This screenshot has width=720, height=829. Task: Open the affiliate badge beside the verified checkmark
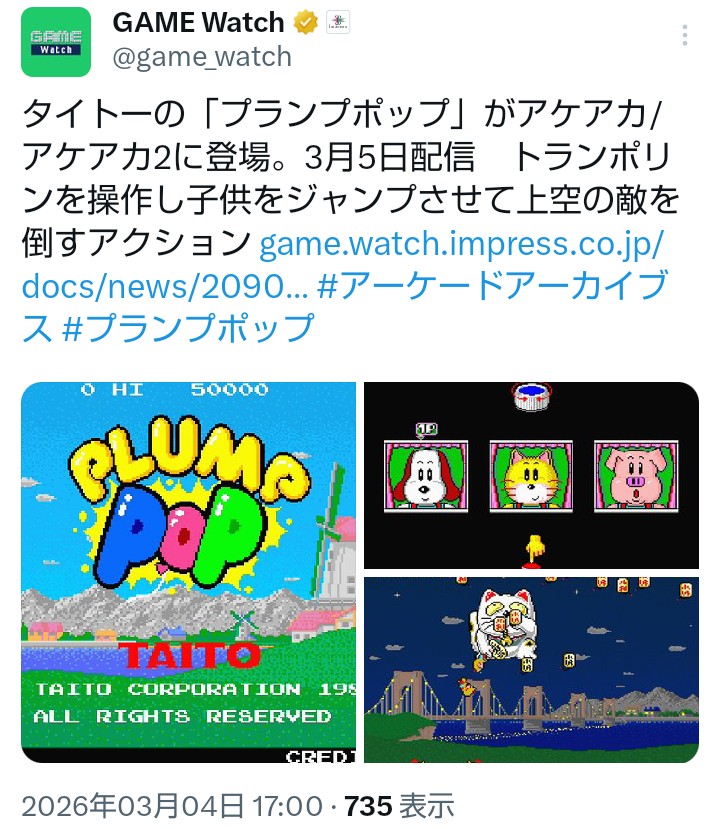339,21
